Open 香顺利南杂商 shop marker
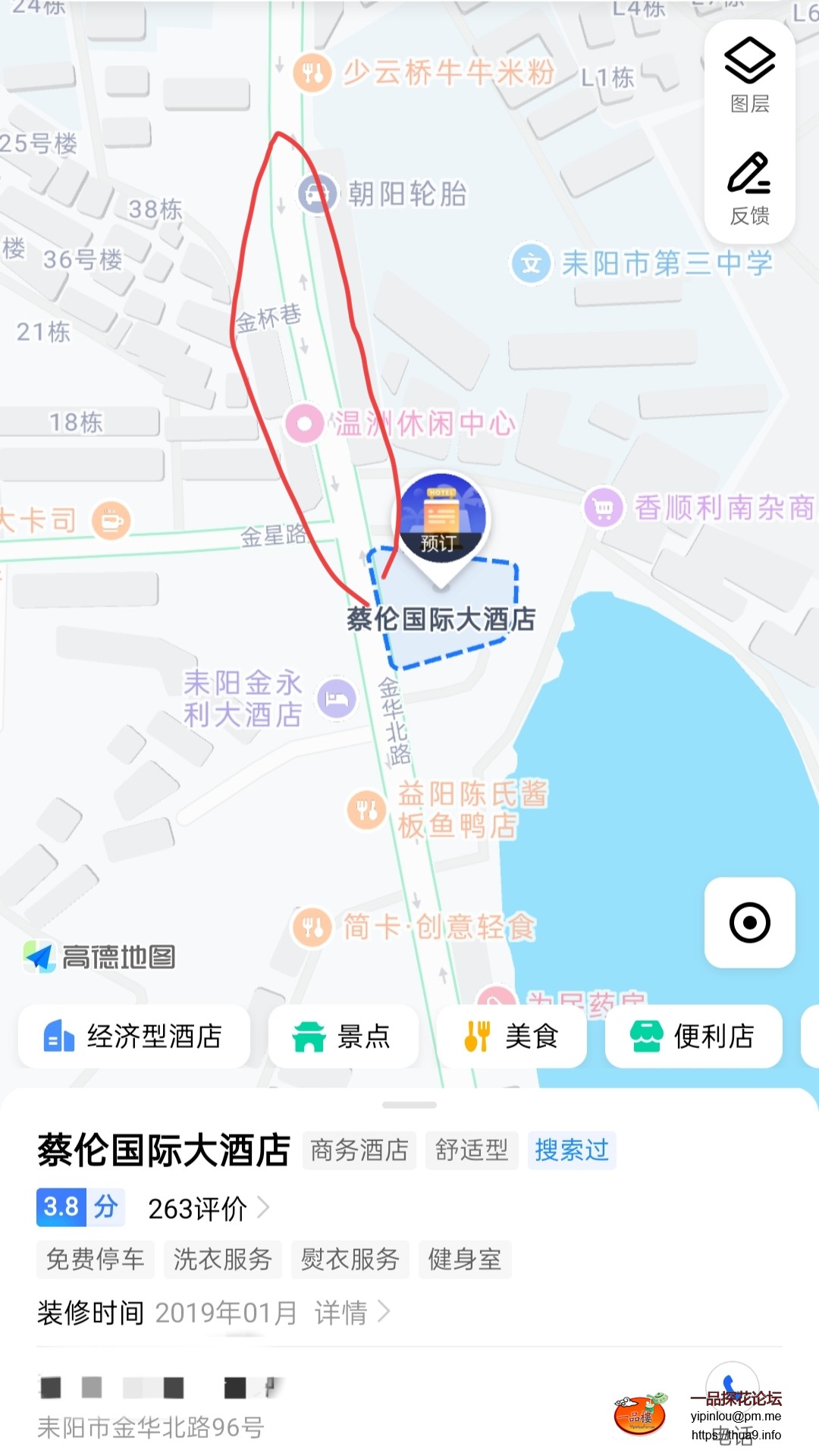819x1456 pixels. (604, 507)
